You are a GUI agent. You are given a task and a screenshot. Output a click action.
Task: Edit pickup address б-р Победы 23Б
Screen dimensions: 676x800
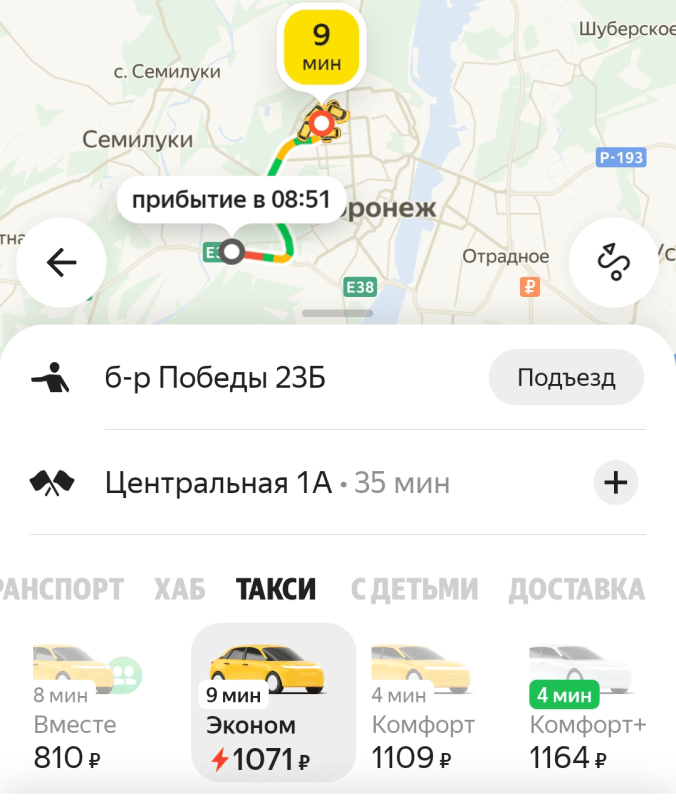(215, 378)
